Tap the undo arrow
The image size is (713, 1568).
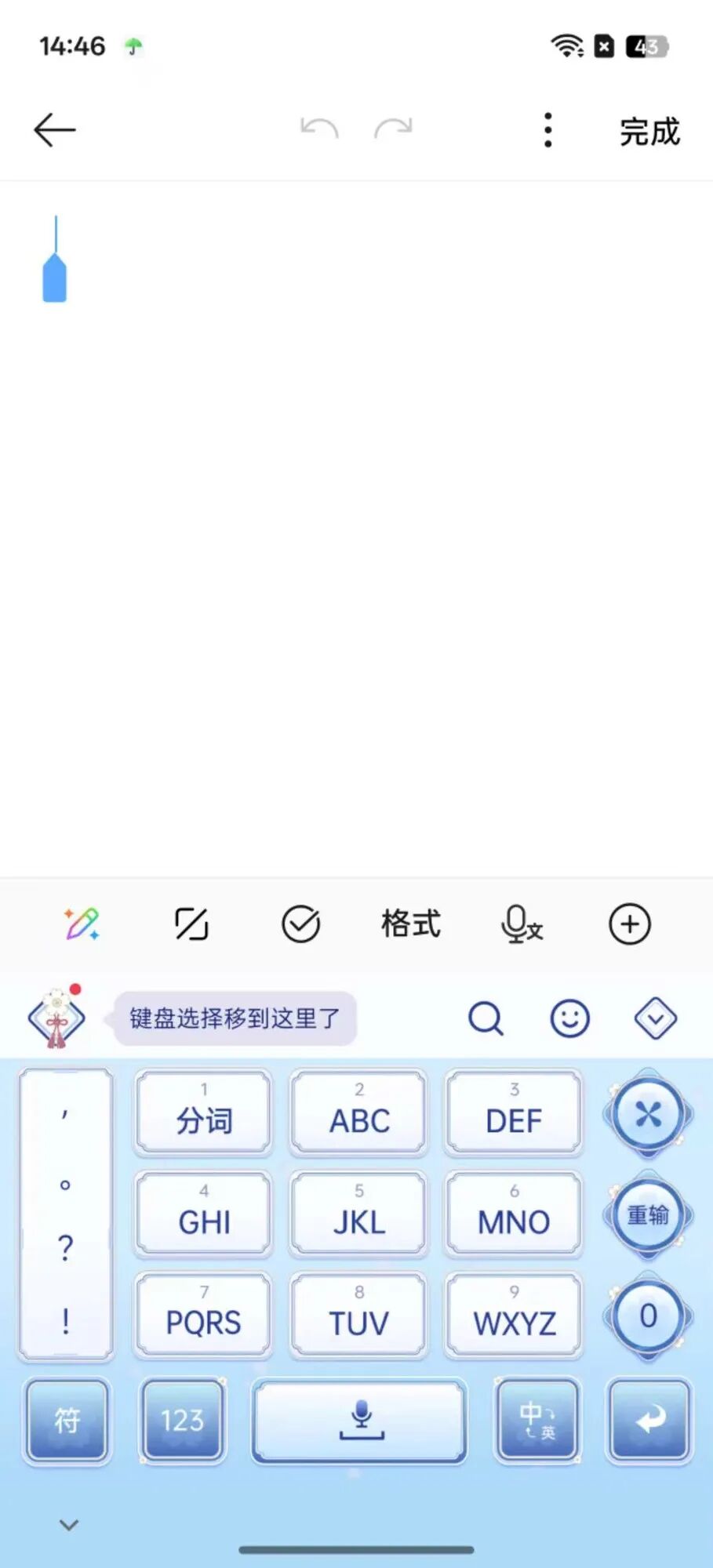pos(318,128)
